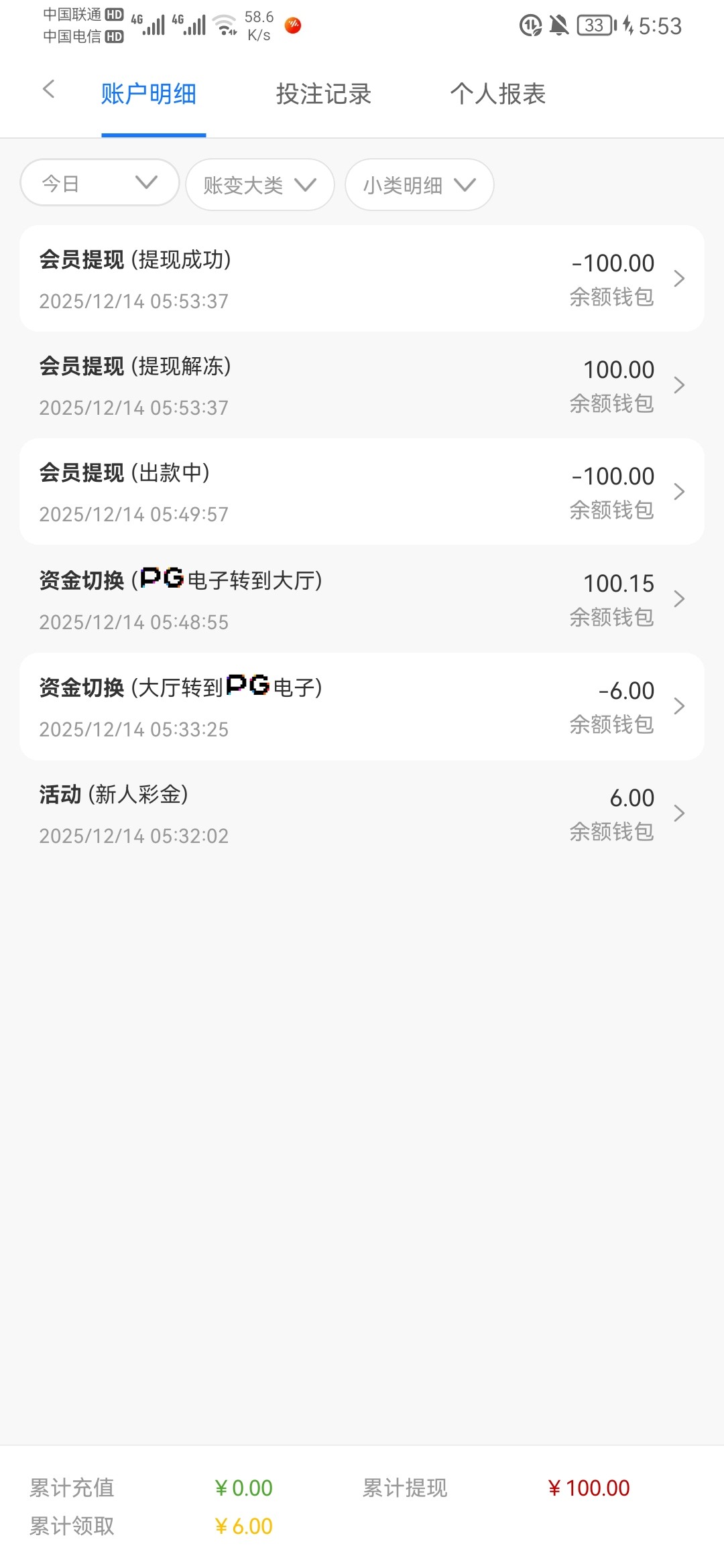View the 会员提现 (提现解冻) transaction
The width and height of the screenshot is (724, 1568).
click(x=362, y=385)
